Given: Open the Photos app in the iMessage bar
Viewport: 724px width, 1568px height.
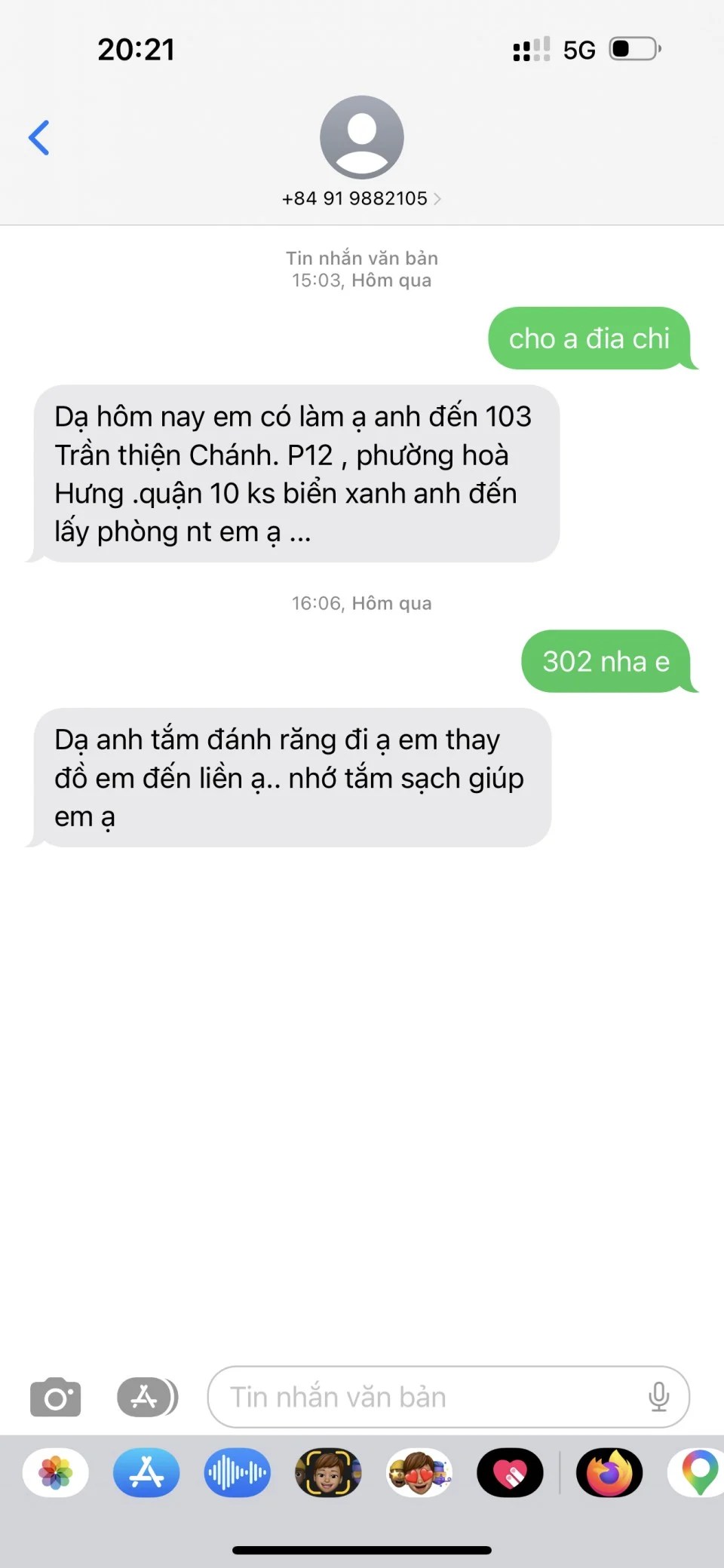Looking at the screenshot, I should (56, 1472).
